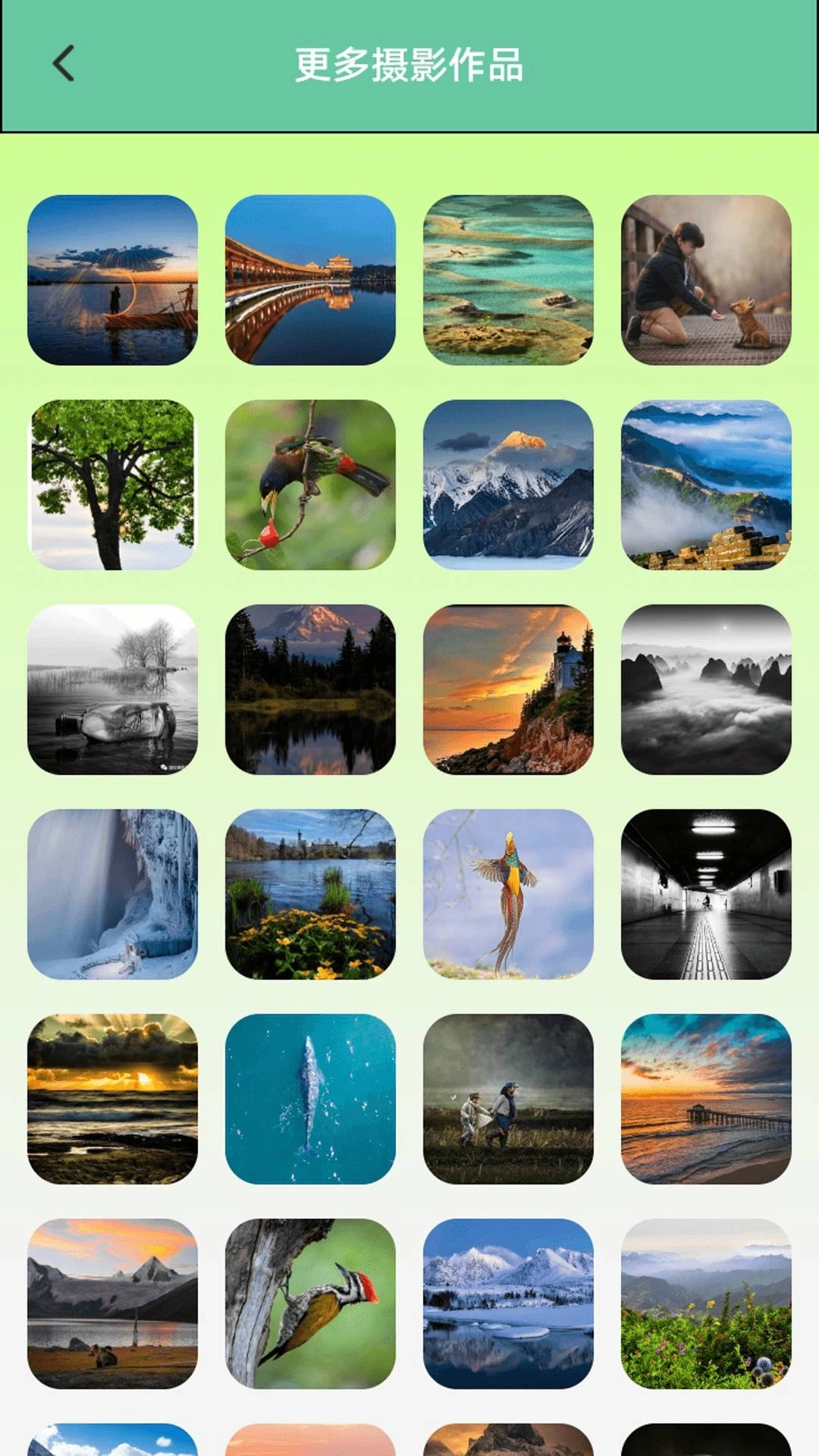View the turquoise terraced pools photo
The width and height of the screenshot is (819, 1456).
[x=508, y=280]
